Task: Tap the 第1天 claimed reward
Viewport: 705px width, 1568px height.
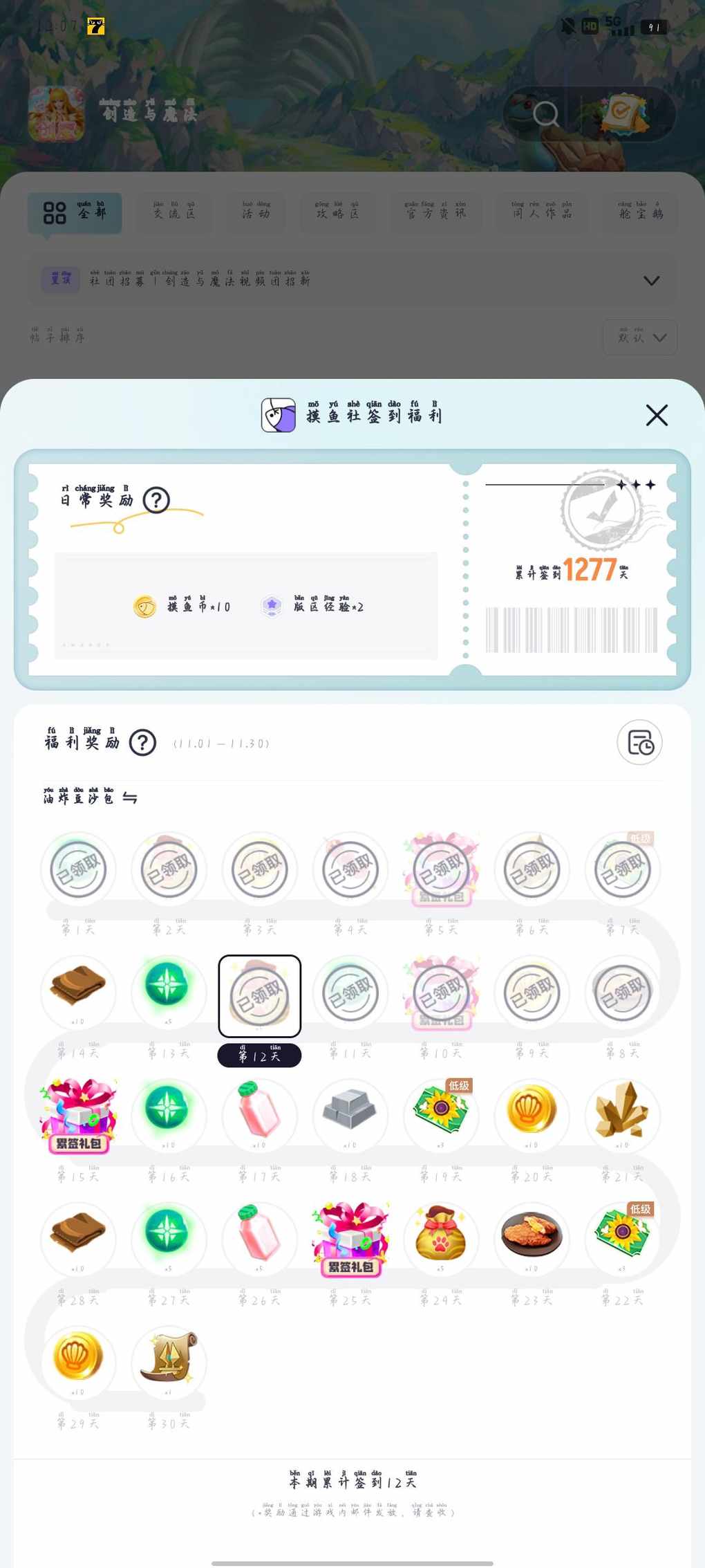Action: 78,869
